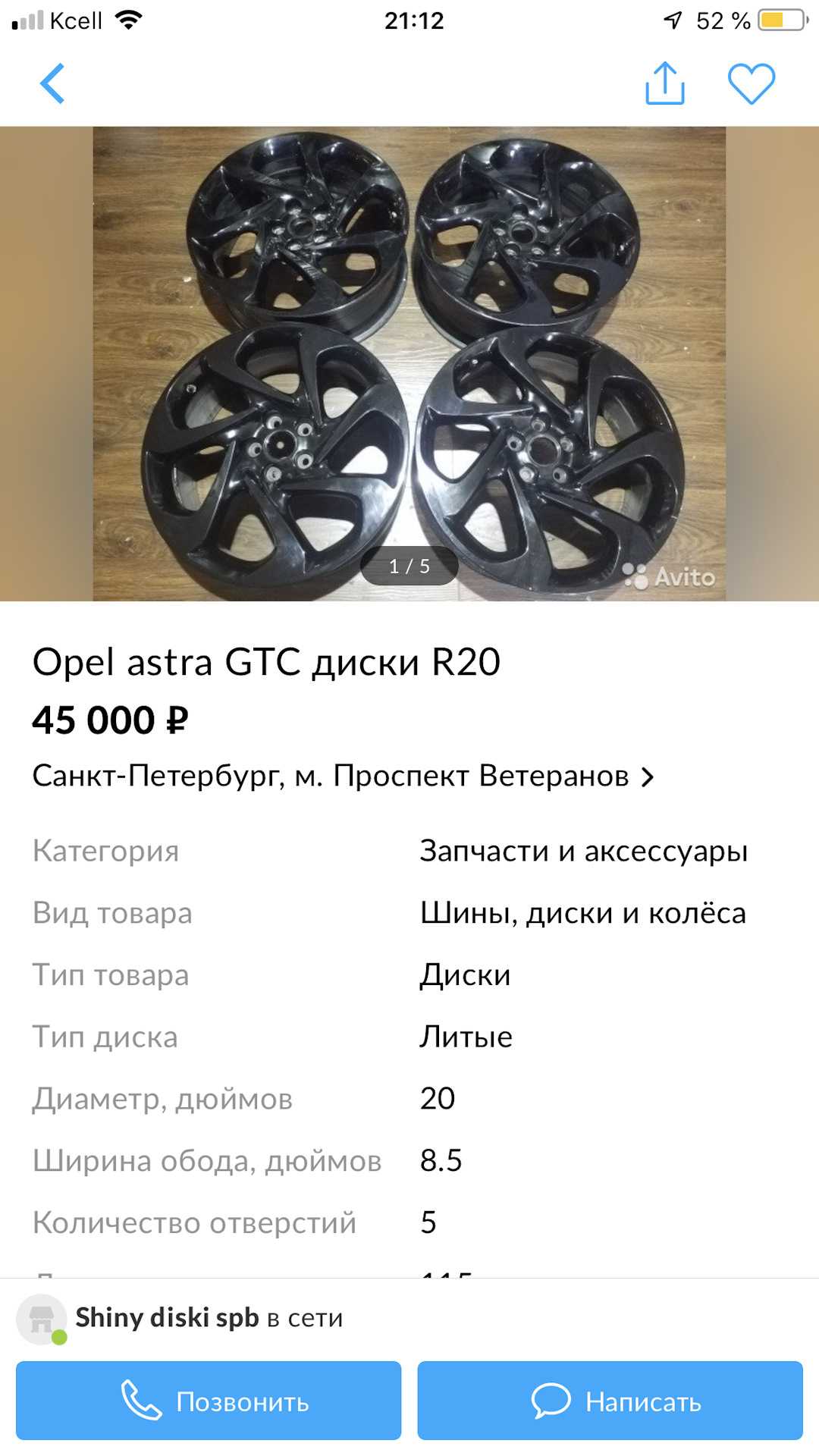Viewport: 819px width, 1456px height.
Task: Share this Opel astra listing
Action: 665,83
